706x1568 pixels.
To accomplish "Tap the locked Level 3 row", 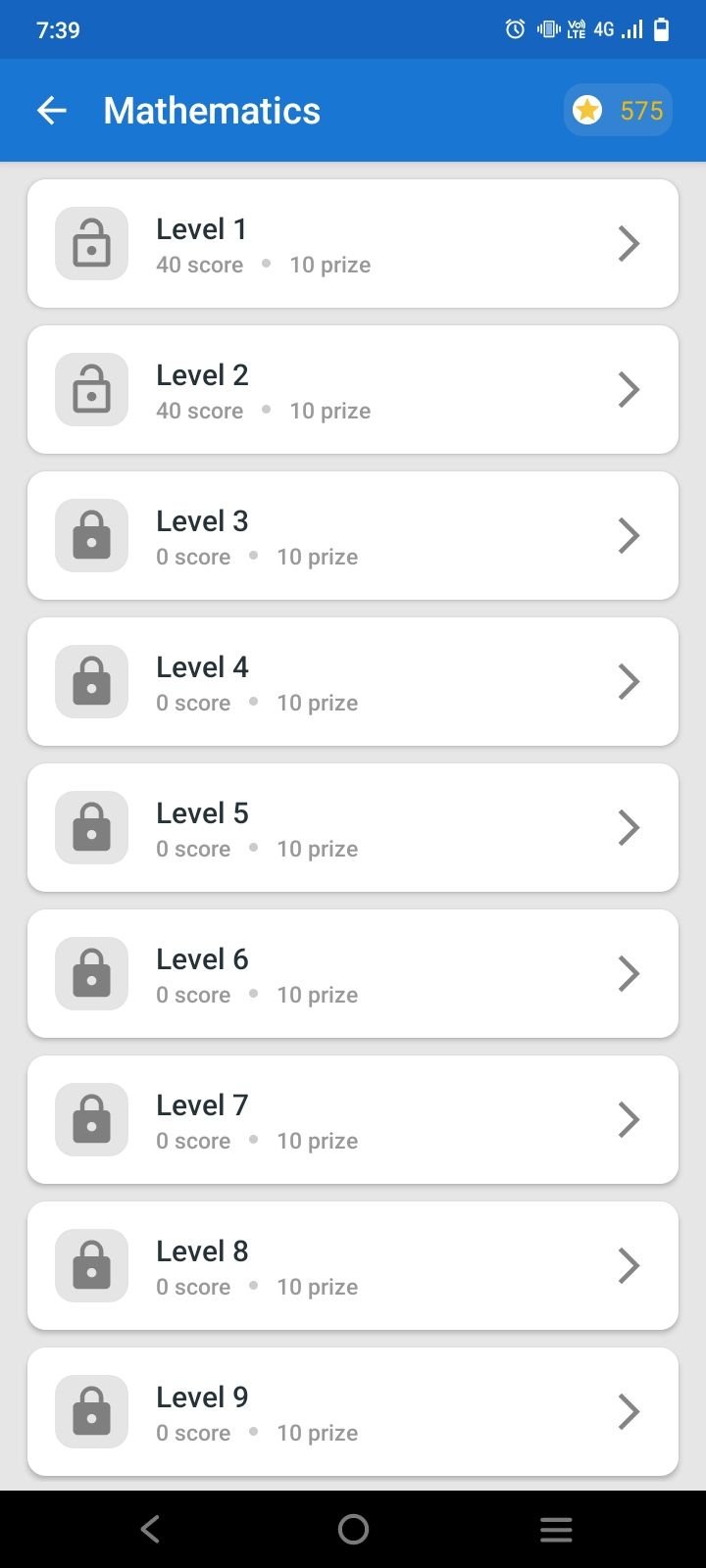I will 353,536.
